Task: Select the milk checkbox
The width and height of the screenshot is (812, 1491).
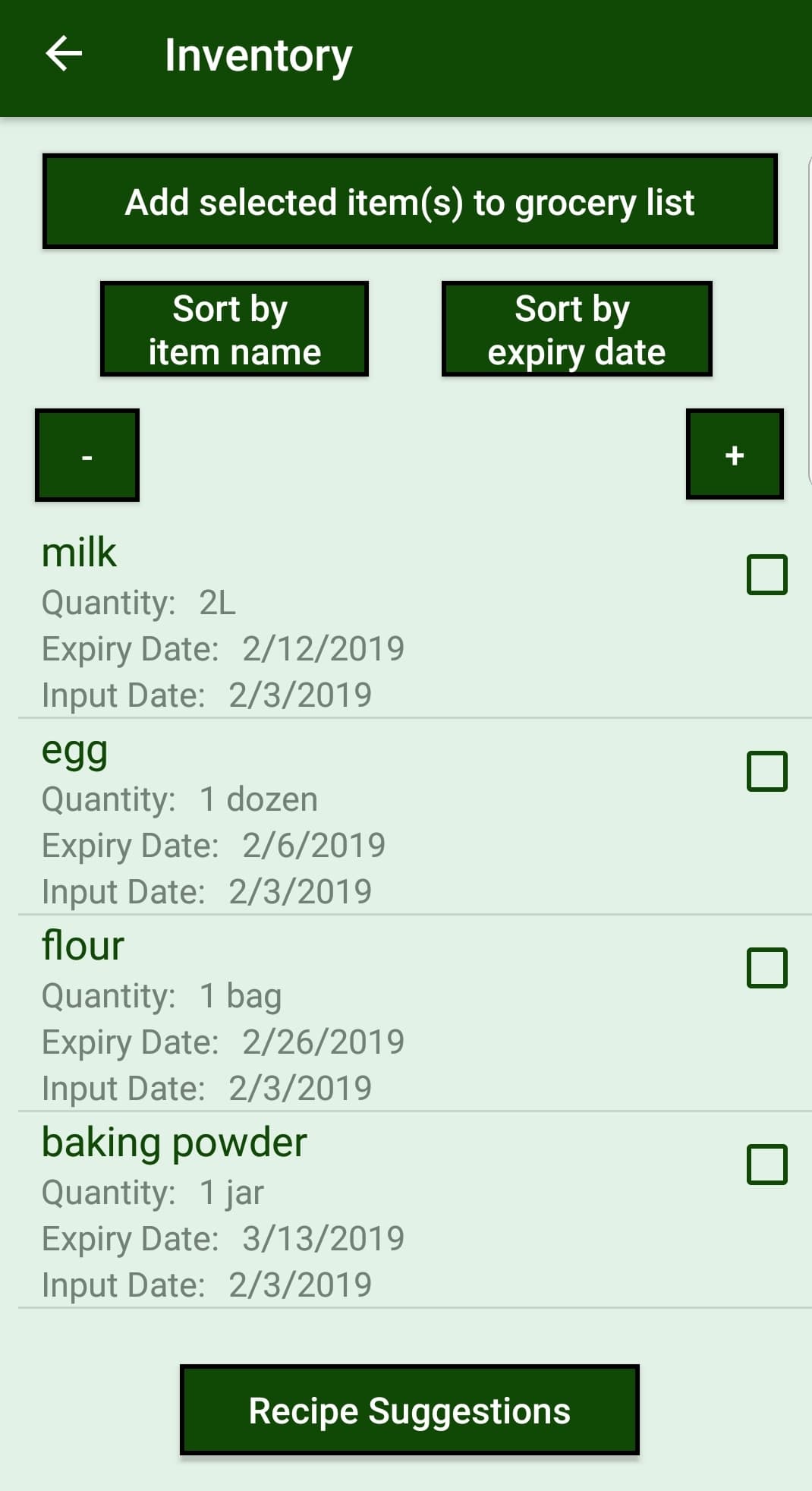Action: [x=766, y=575]
